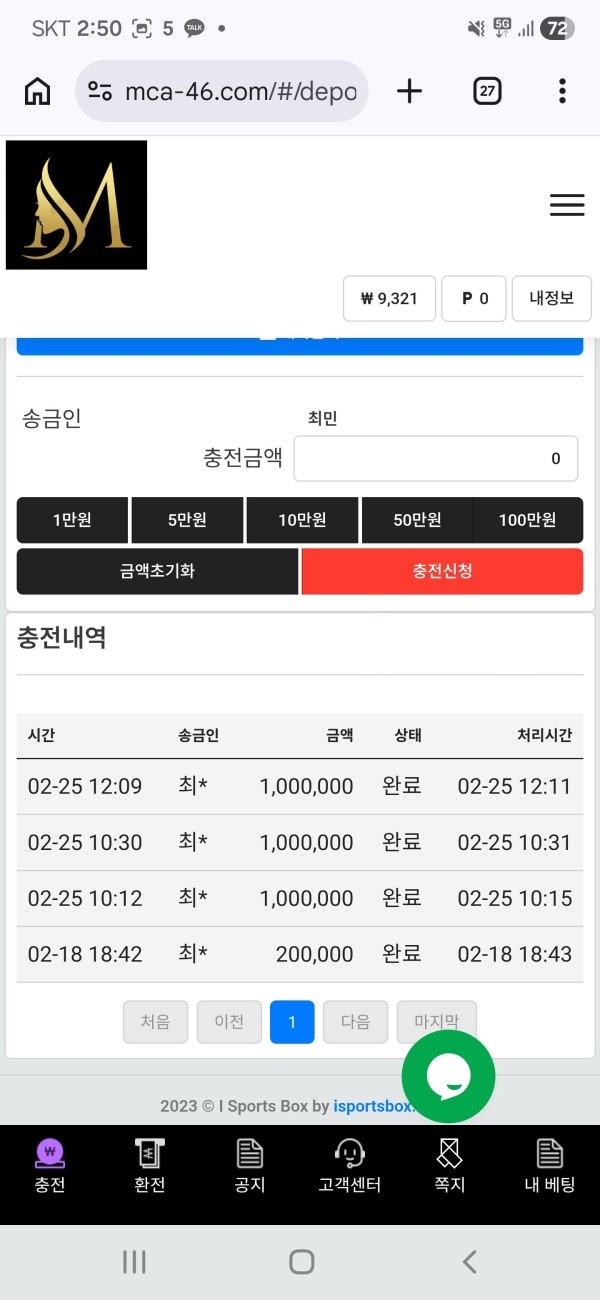Open the 내정보 button
Screen dimensions: 600x1300
[x=551, y=298]
